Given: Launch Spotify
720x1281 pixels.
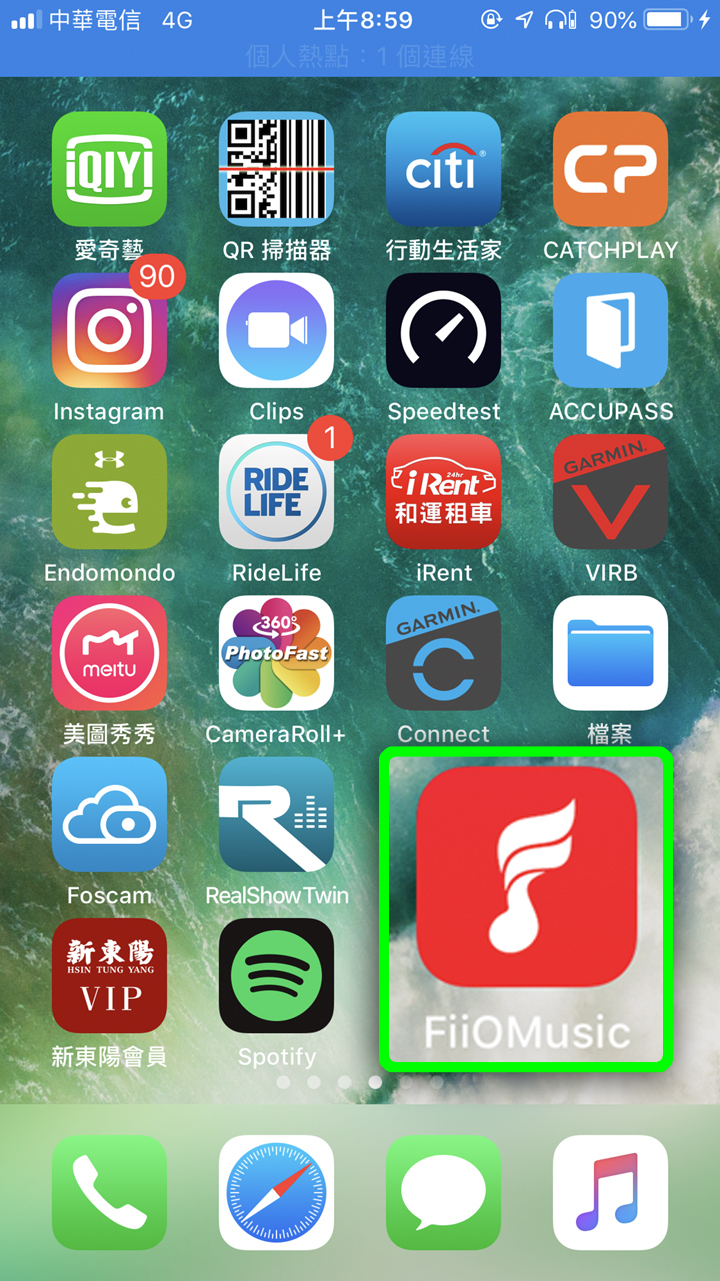Looking at the screenshot, I should pos(276,976).
